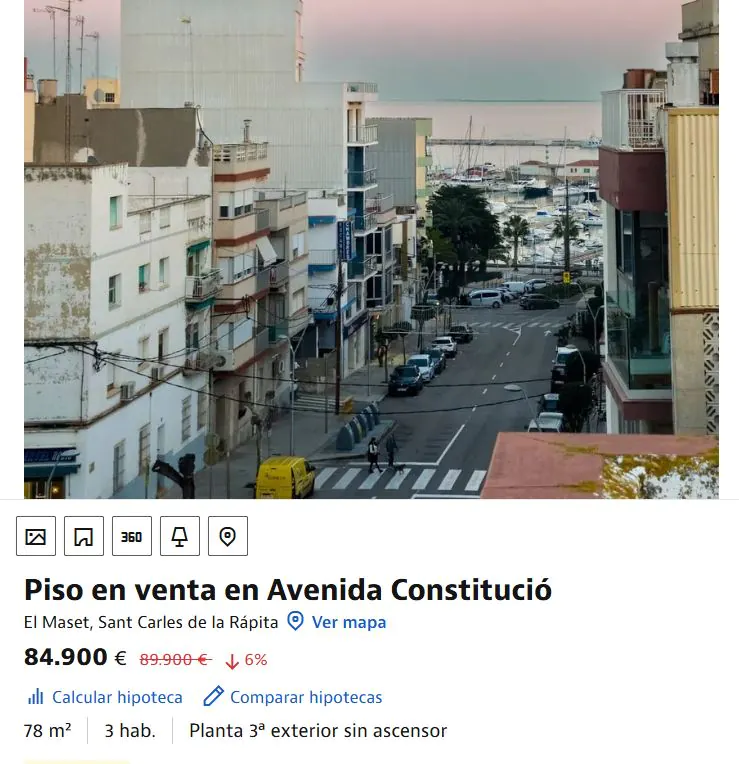Open the floor plan icon
This screenshot has height=764, width=739.
84,537
